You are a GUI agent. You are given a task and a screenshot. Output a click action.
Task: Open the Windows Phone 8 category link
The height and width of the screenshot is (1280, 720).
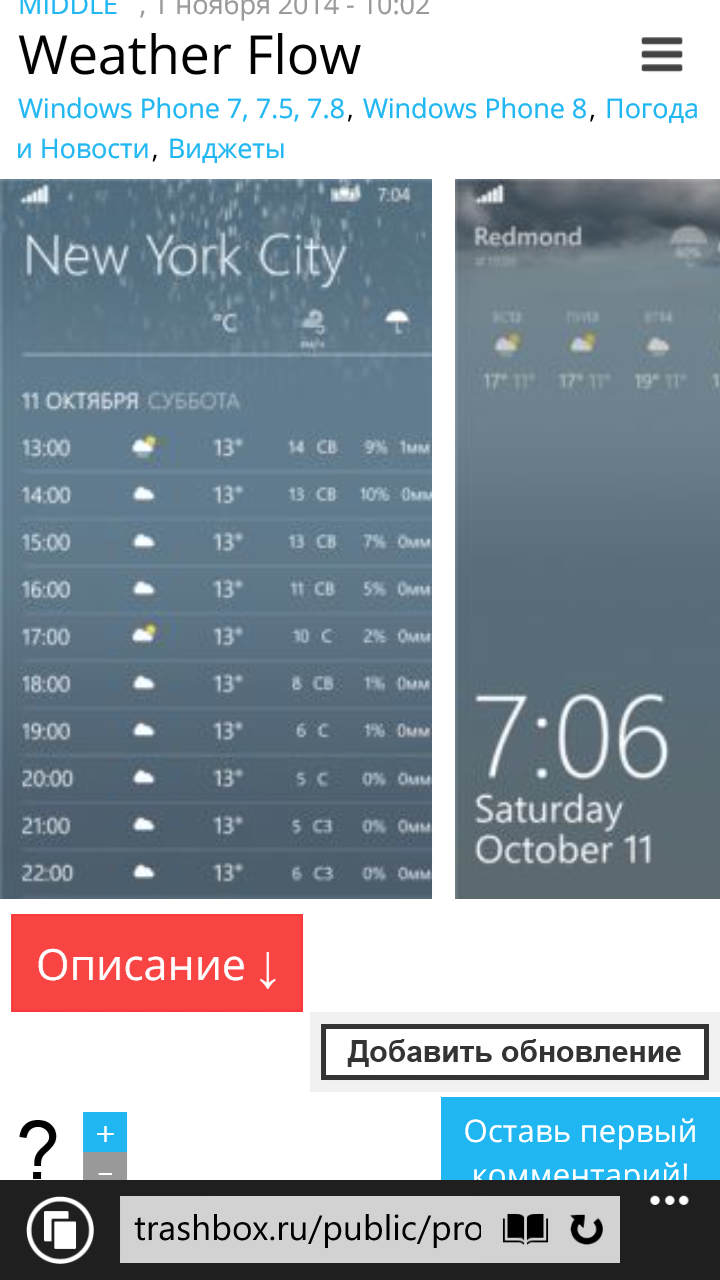point(475,109)
